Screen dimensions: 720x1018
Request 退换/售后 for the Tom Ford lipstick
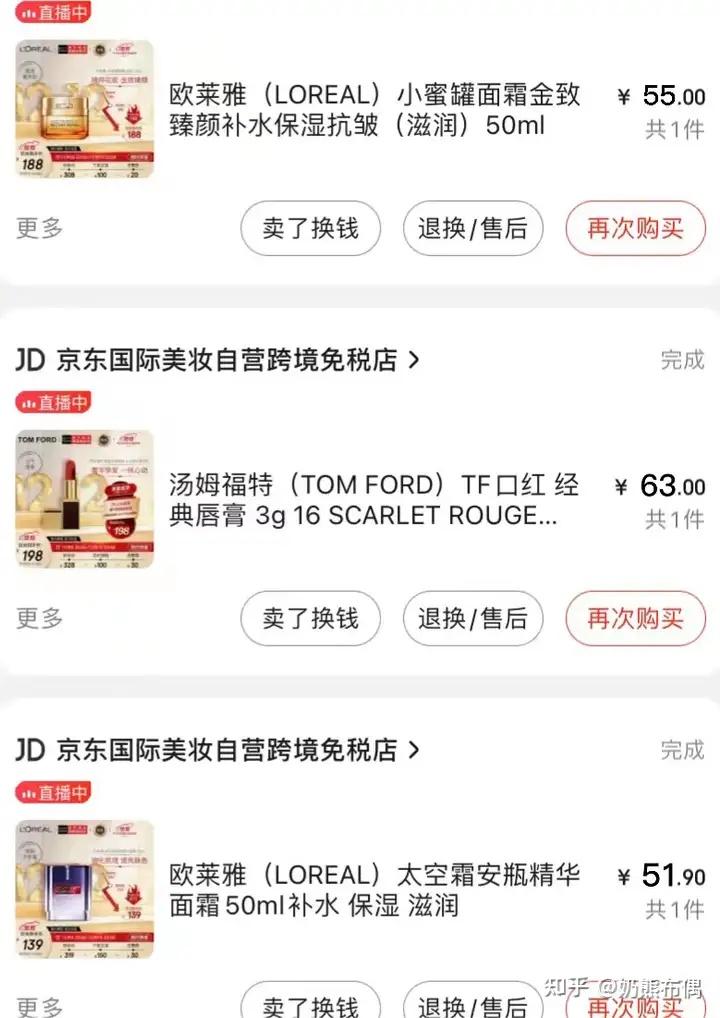click(472, 618)
